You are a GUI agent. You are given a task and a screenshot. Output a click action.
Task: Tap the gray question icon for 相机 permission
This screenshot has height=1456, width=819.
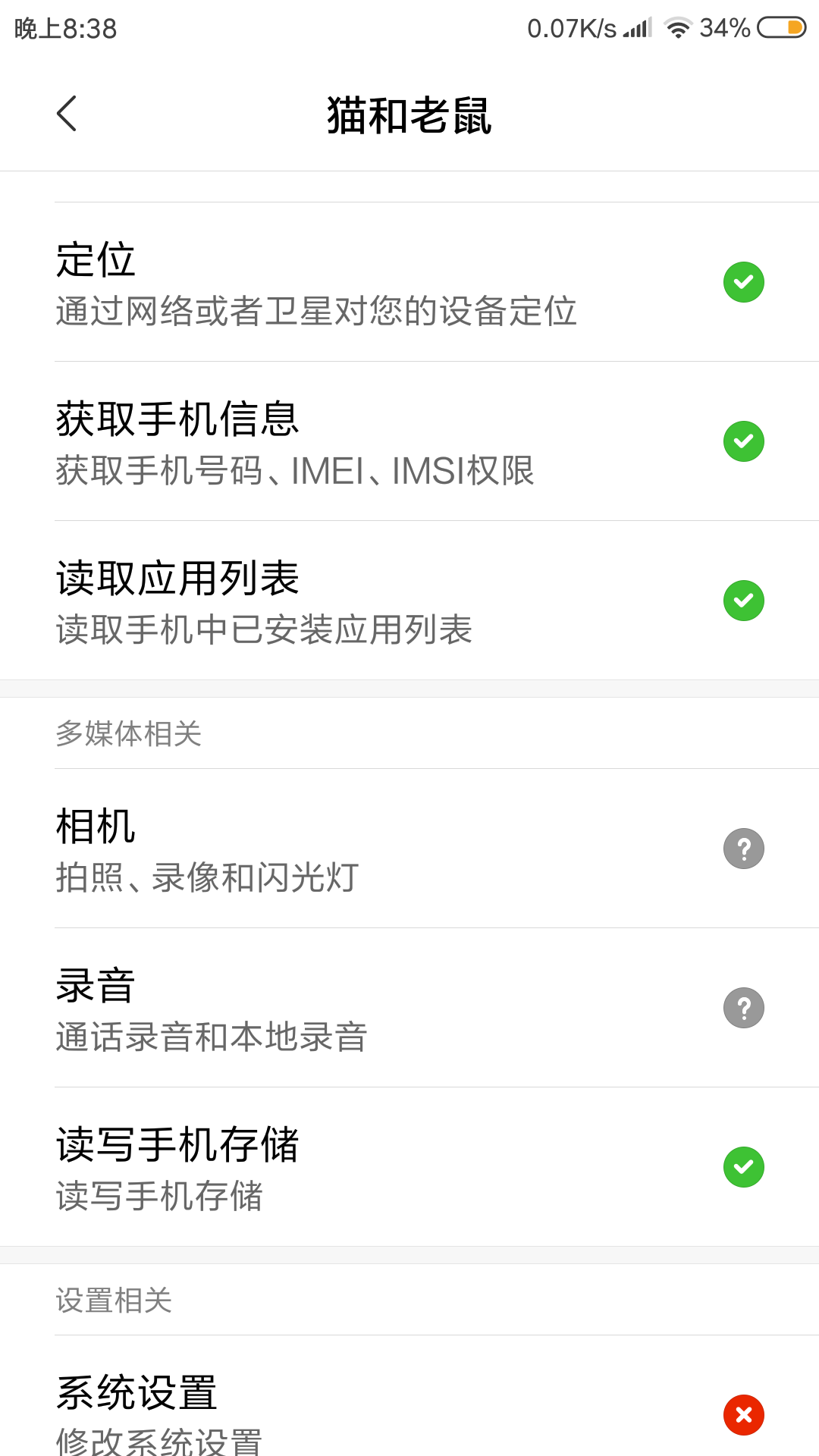pyautogui.click(x=744, y=848)
